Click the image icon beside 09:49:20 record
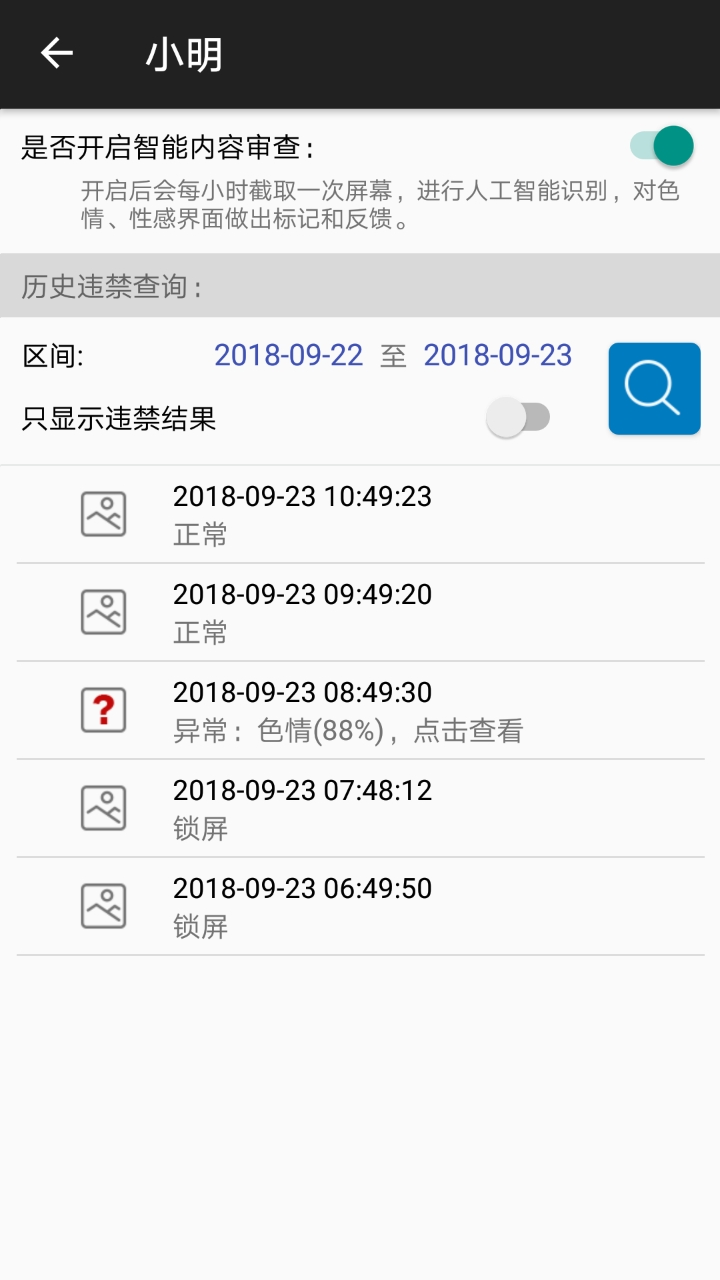This screenshot has height=1280, width=720. (103, 611)
